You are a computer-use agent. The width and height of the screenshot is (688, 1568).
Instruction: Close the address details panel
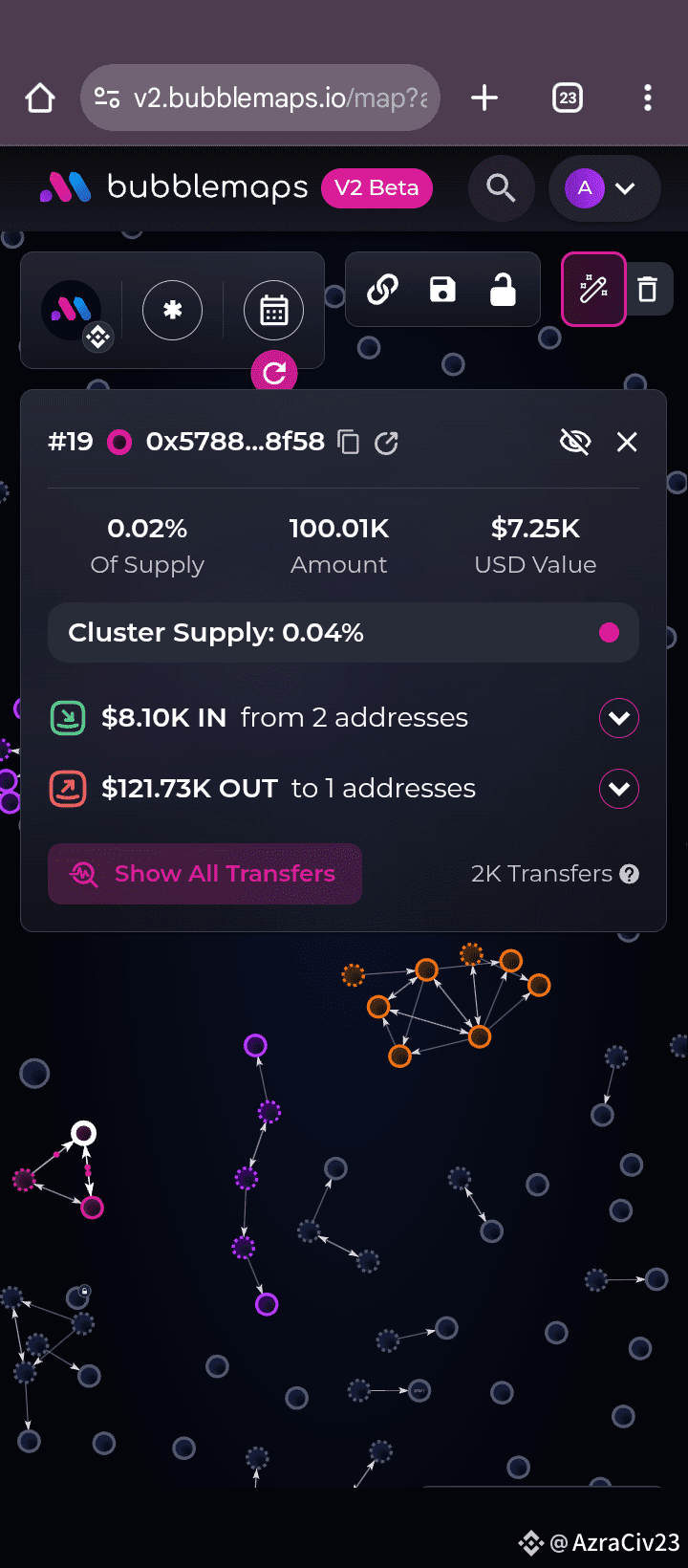pyautogui.click(x=627, y=442)
